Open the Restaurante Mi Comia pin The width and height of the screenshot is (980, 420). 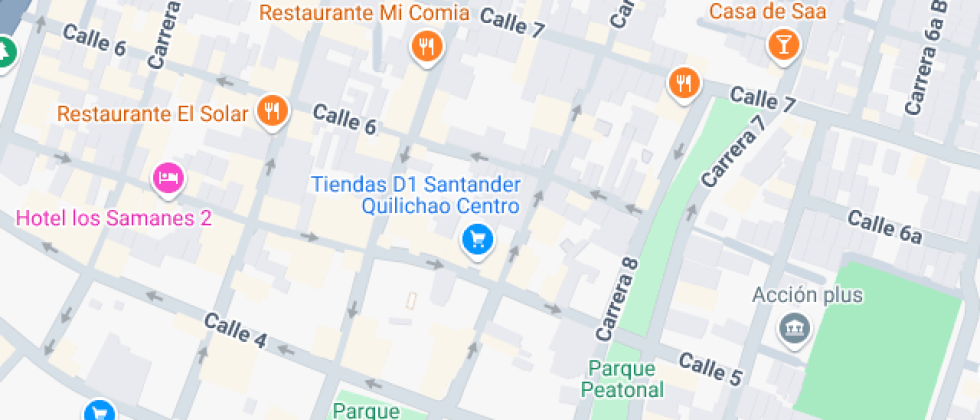427,48
